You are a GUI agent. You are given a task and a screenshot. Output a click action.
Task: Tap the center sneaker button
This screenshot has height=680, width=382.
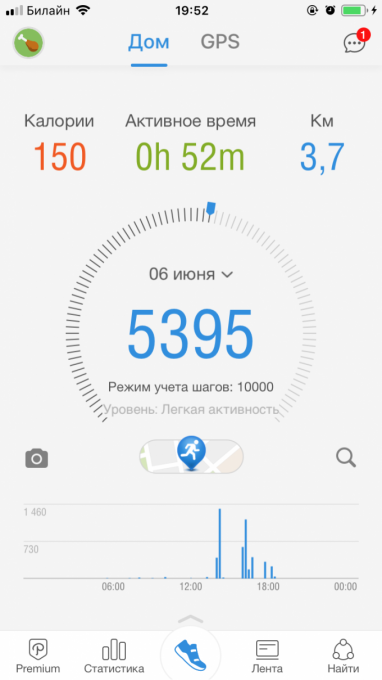point(190,655)
